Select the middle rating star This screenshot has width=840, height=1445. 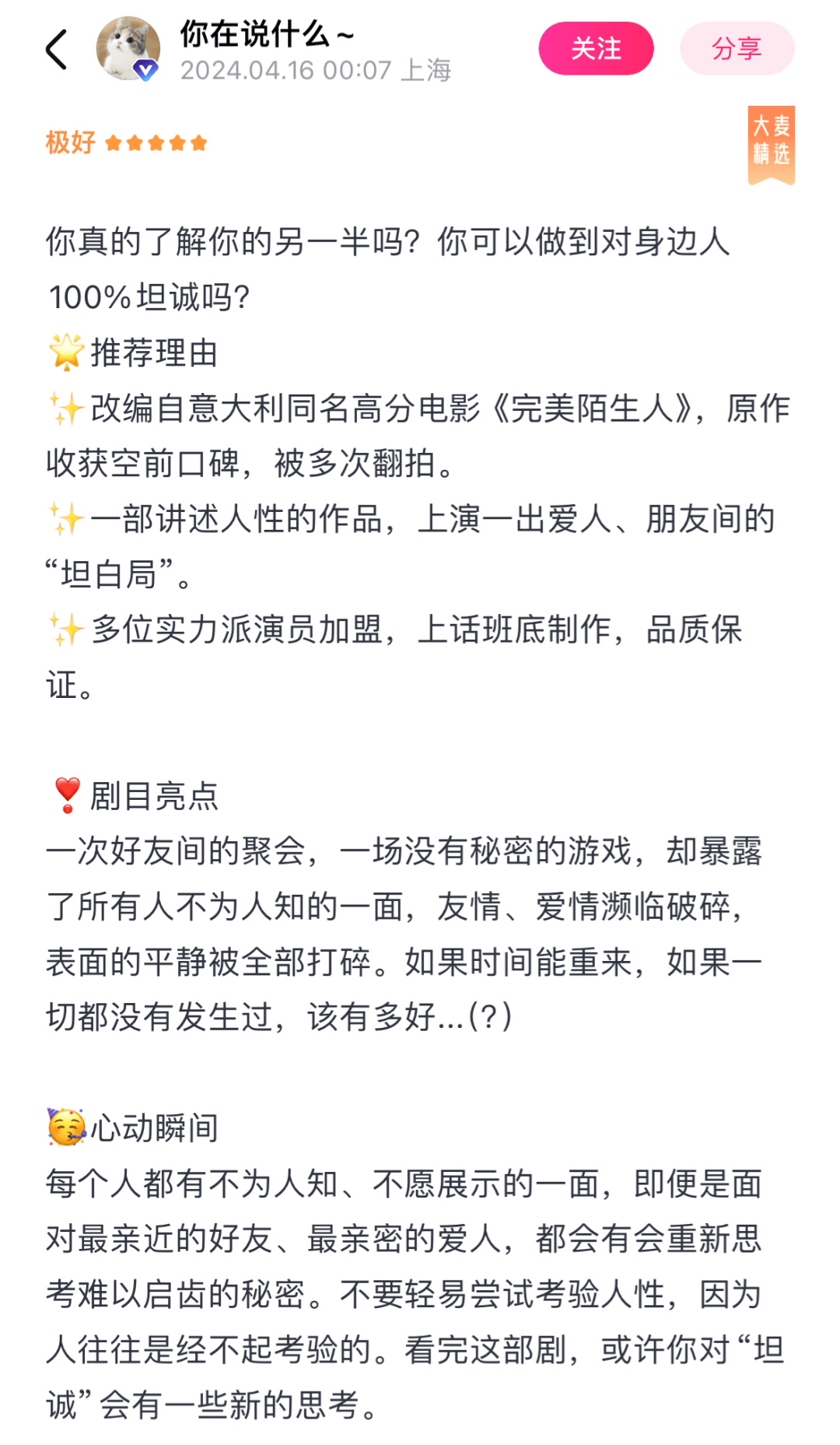157,143
